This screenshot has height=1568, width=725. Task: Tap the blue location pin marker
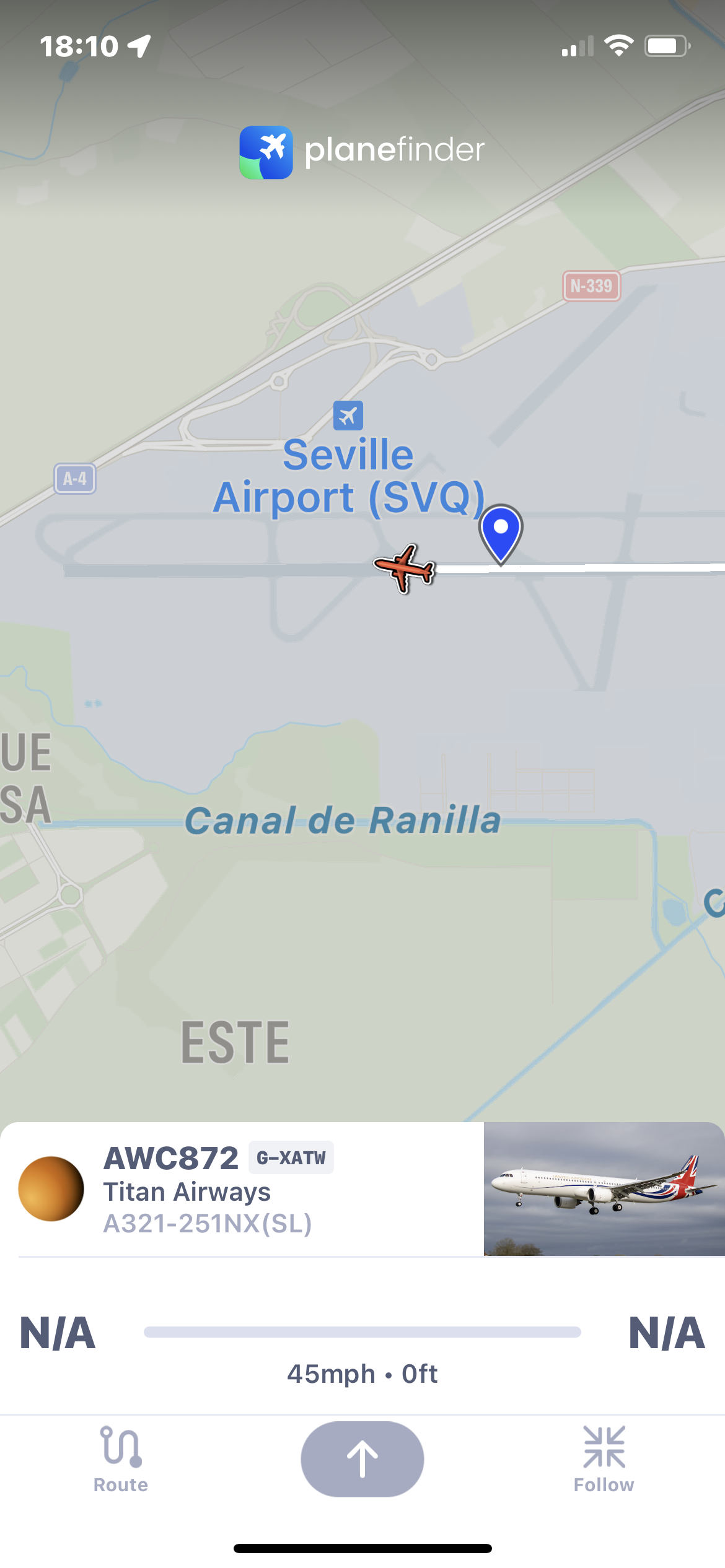(501, 532)
